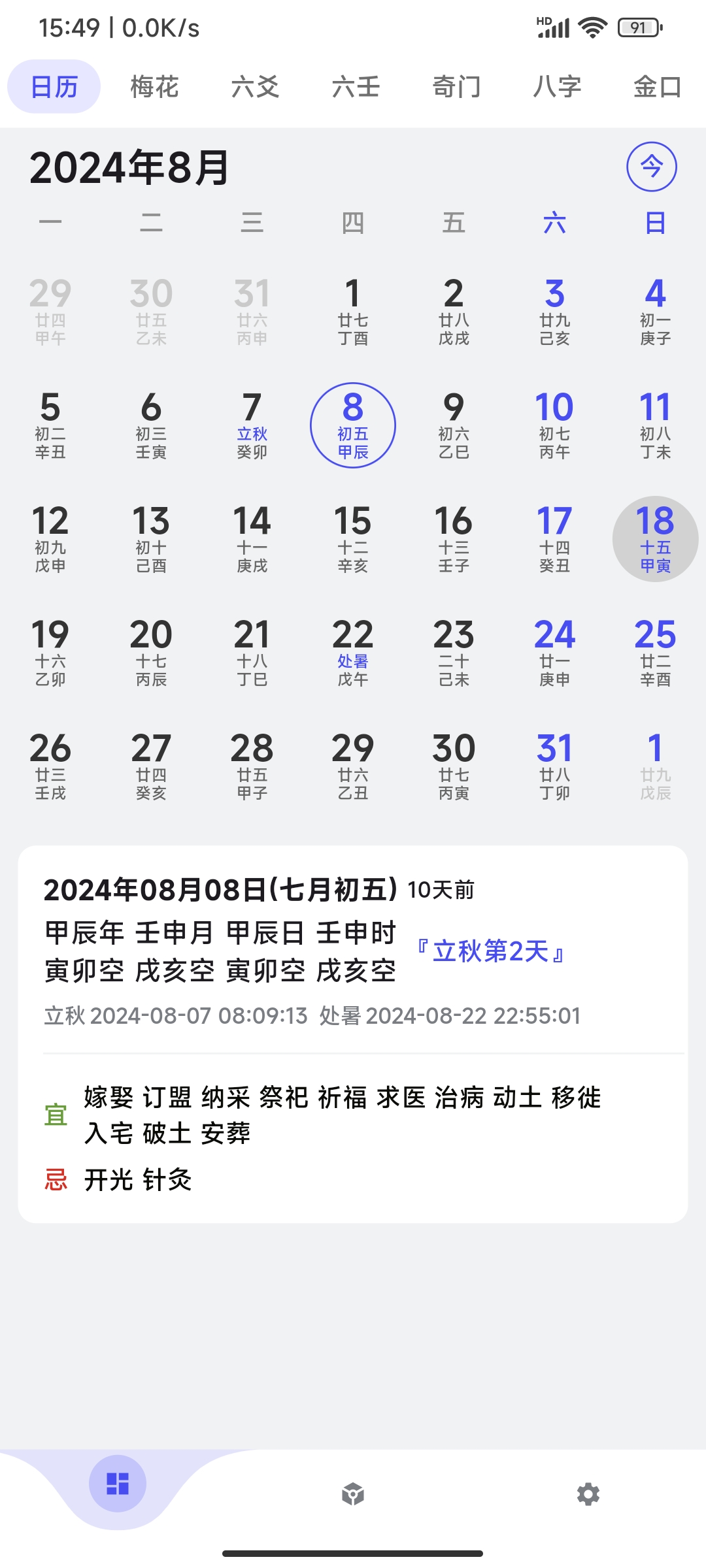Tap the grid home tab in bottom bar

pos(118,1484)
